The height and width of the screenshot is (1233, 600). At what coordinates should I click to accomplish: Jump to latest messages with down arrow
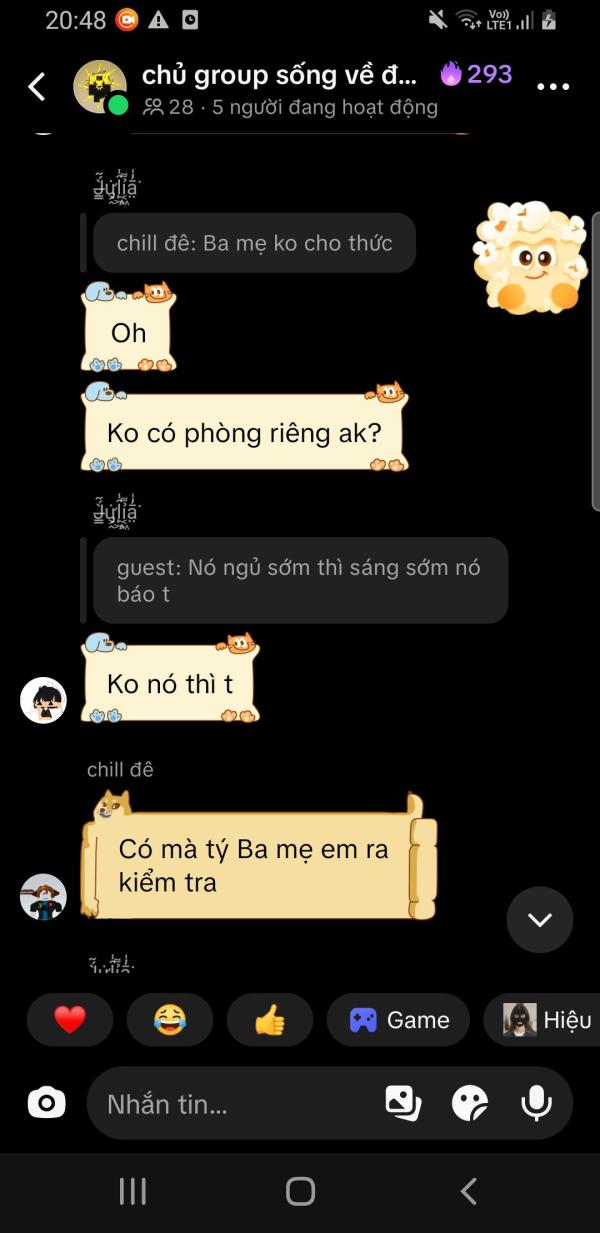point(540,919)
